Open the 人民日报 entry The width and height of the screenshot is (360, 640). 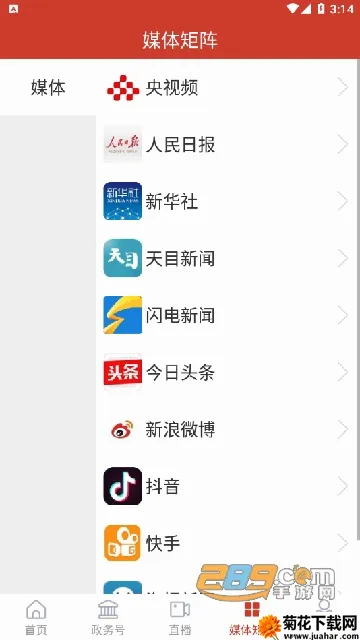(227, 144)
